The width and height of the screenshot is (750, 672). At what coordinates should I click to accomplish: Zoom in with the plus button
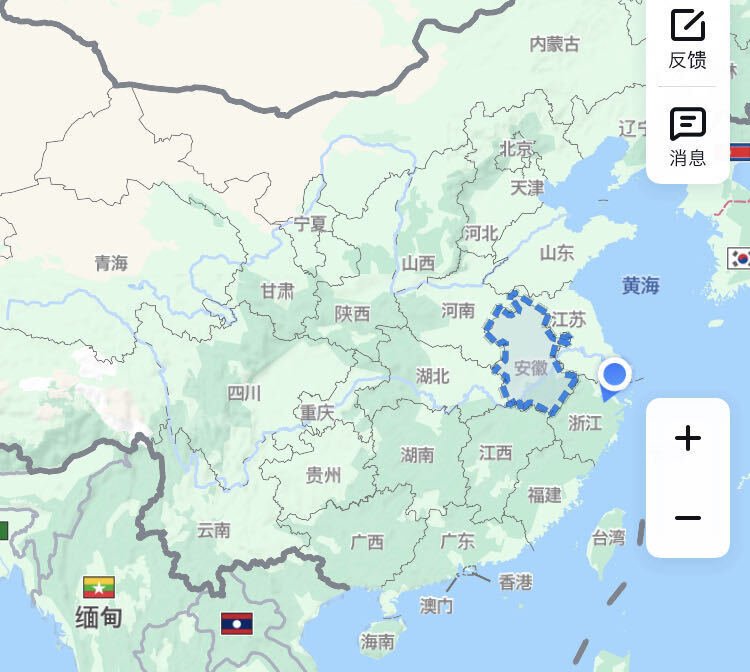point(688,438)
